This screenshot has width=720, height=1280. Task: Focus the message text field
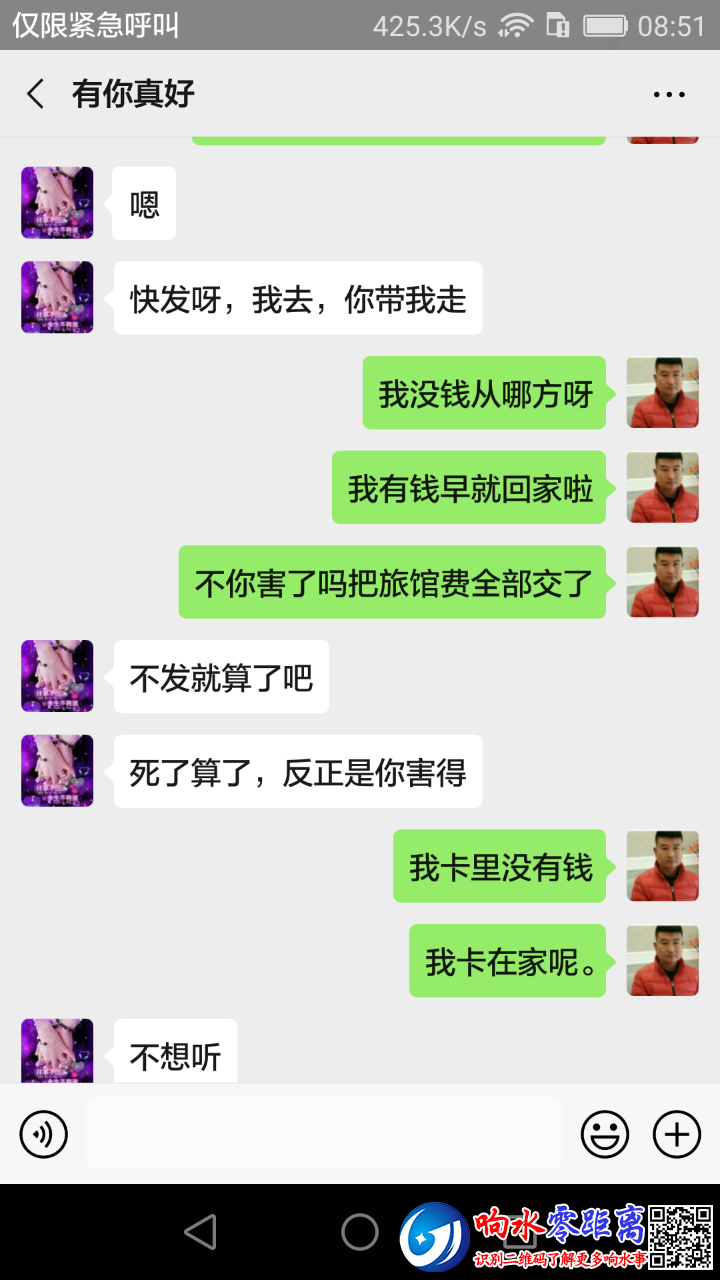click(x=323, y=1134)
